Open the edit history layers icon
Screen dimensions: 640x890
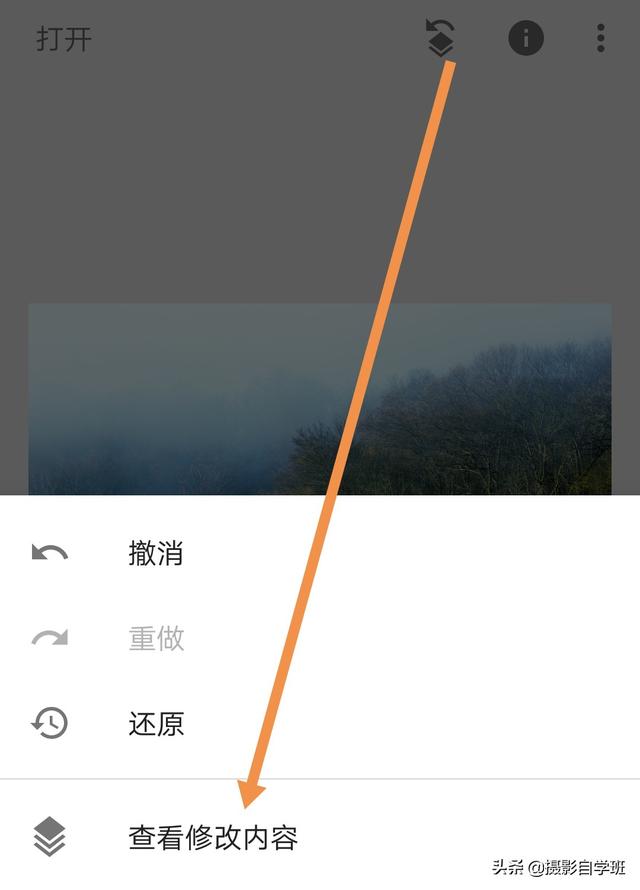coord(440,38)
